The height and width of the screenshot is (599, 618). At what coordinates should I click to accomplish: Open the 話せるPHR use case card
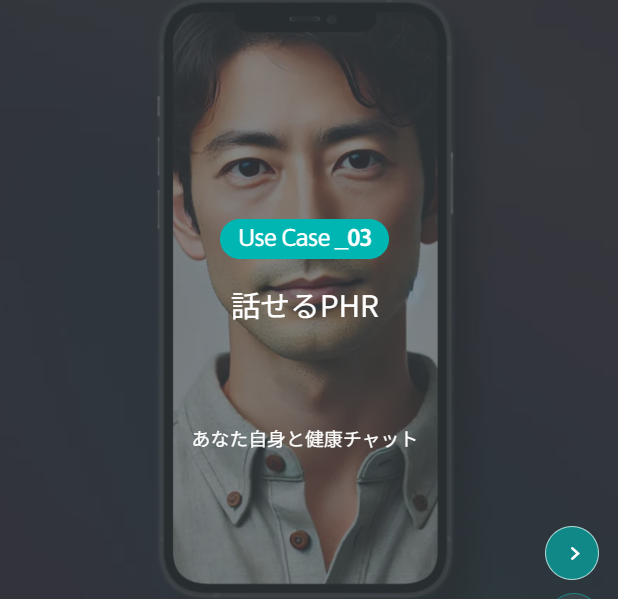coord(305,306)
